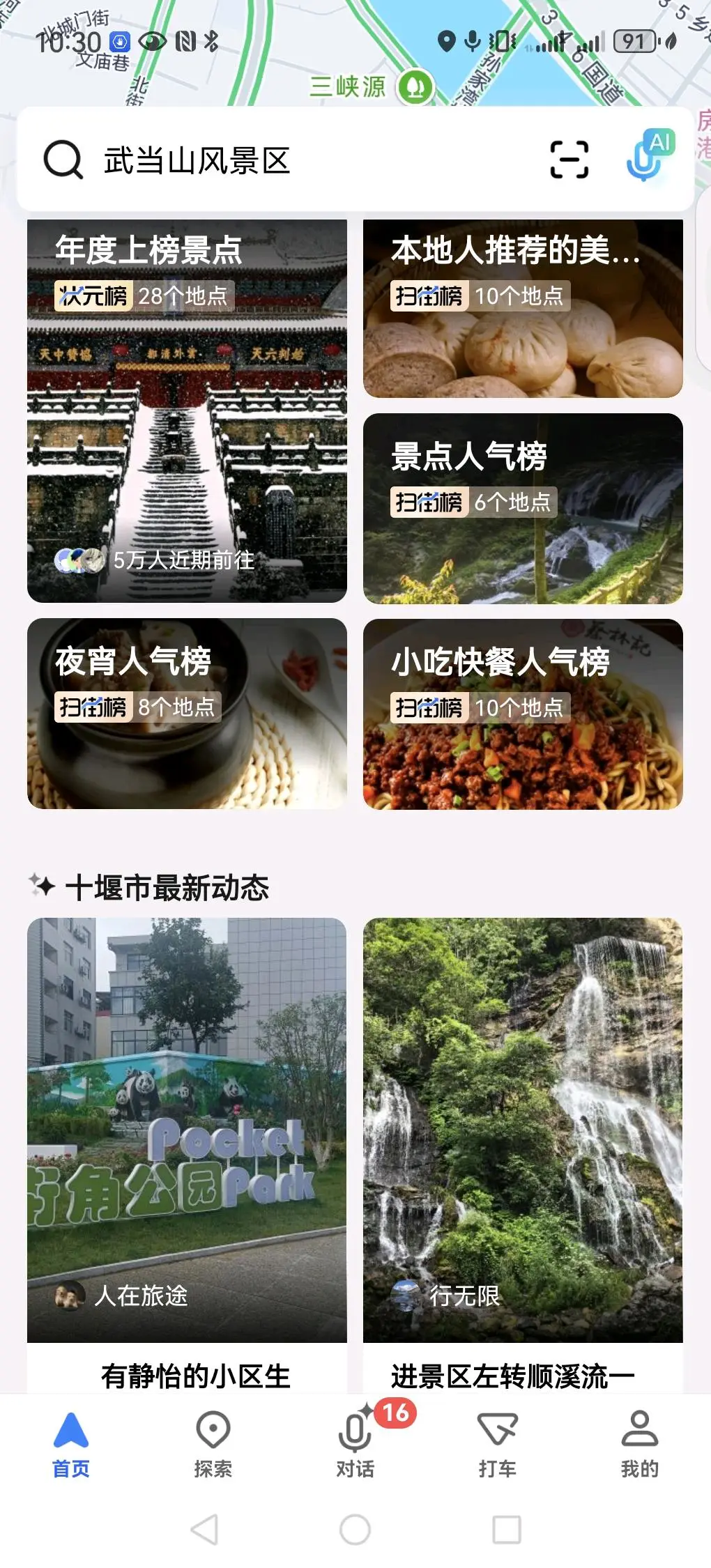Open the scan icon in the search bar
The width and height of the screenshot is (711, 1568).
coord(569,160)
